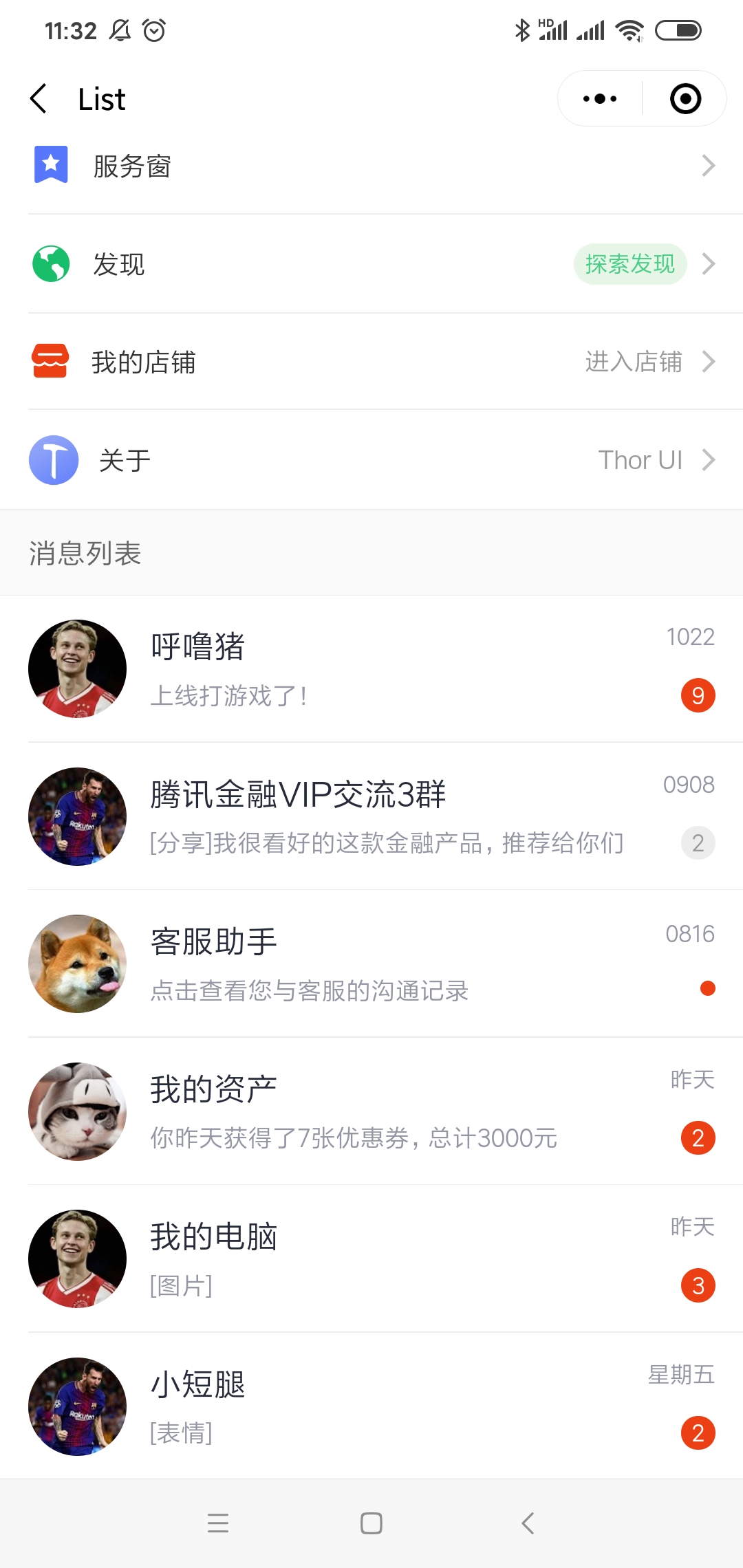This screenshot has width=743, height=1568.
Task: Follow the 进入店铺 link
Action: (634, 361)
